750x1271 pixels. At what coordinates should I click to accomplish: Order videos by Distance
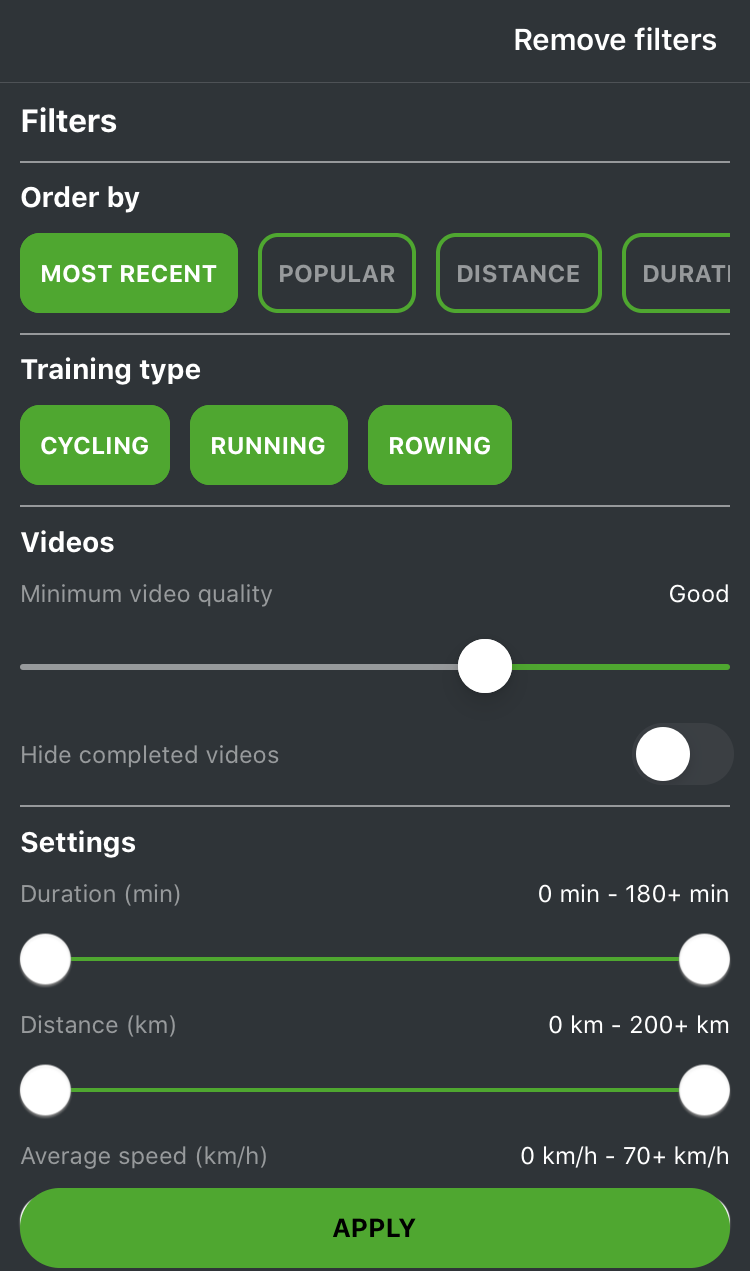(x=518, y=273)
